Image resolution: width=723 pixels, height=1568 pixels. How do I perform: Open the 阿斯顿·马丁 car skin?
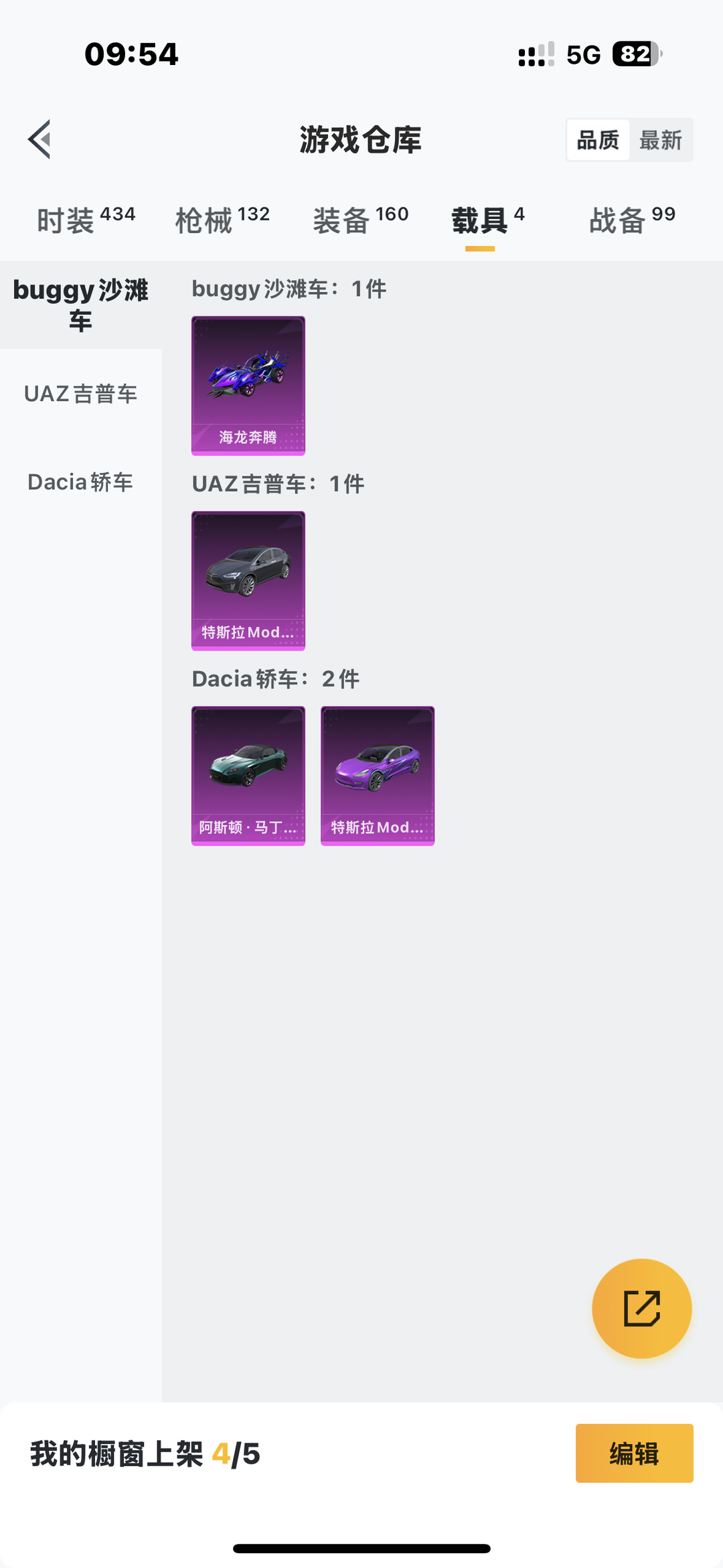[248, 776]
